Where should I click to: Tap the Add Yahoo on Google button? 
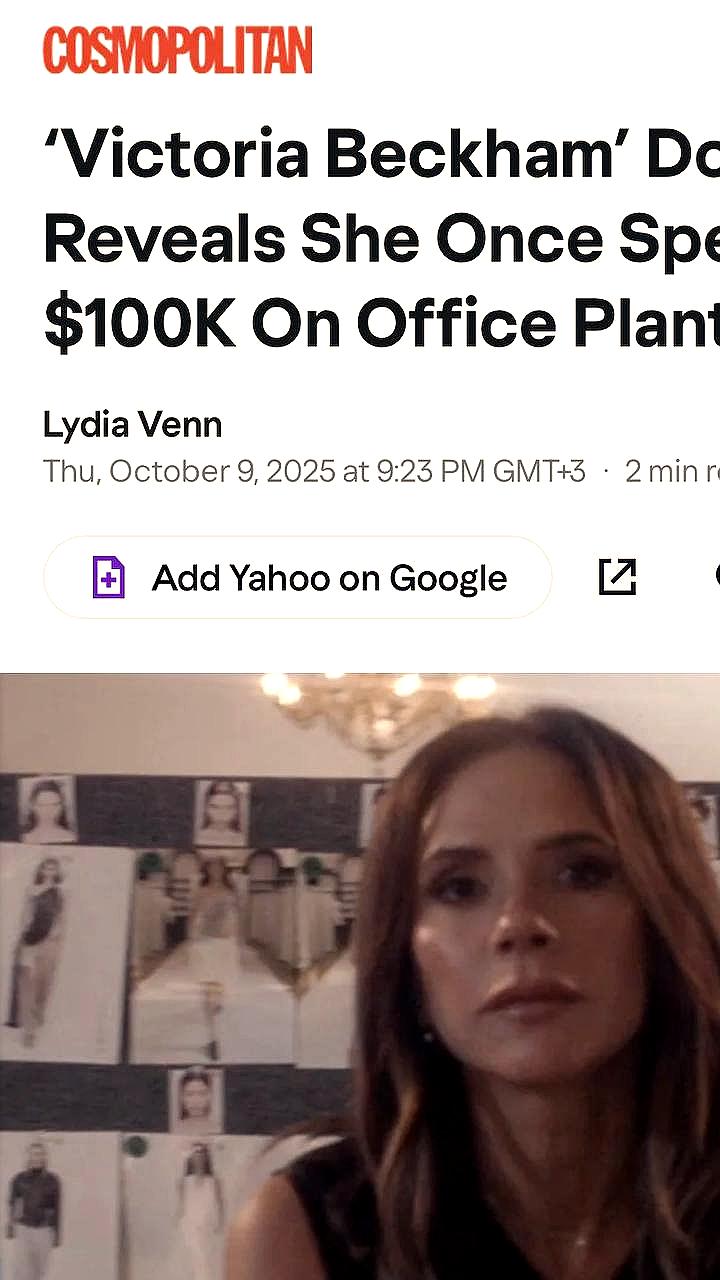click(297, 578)
